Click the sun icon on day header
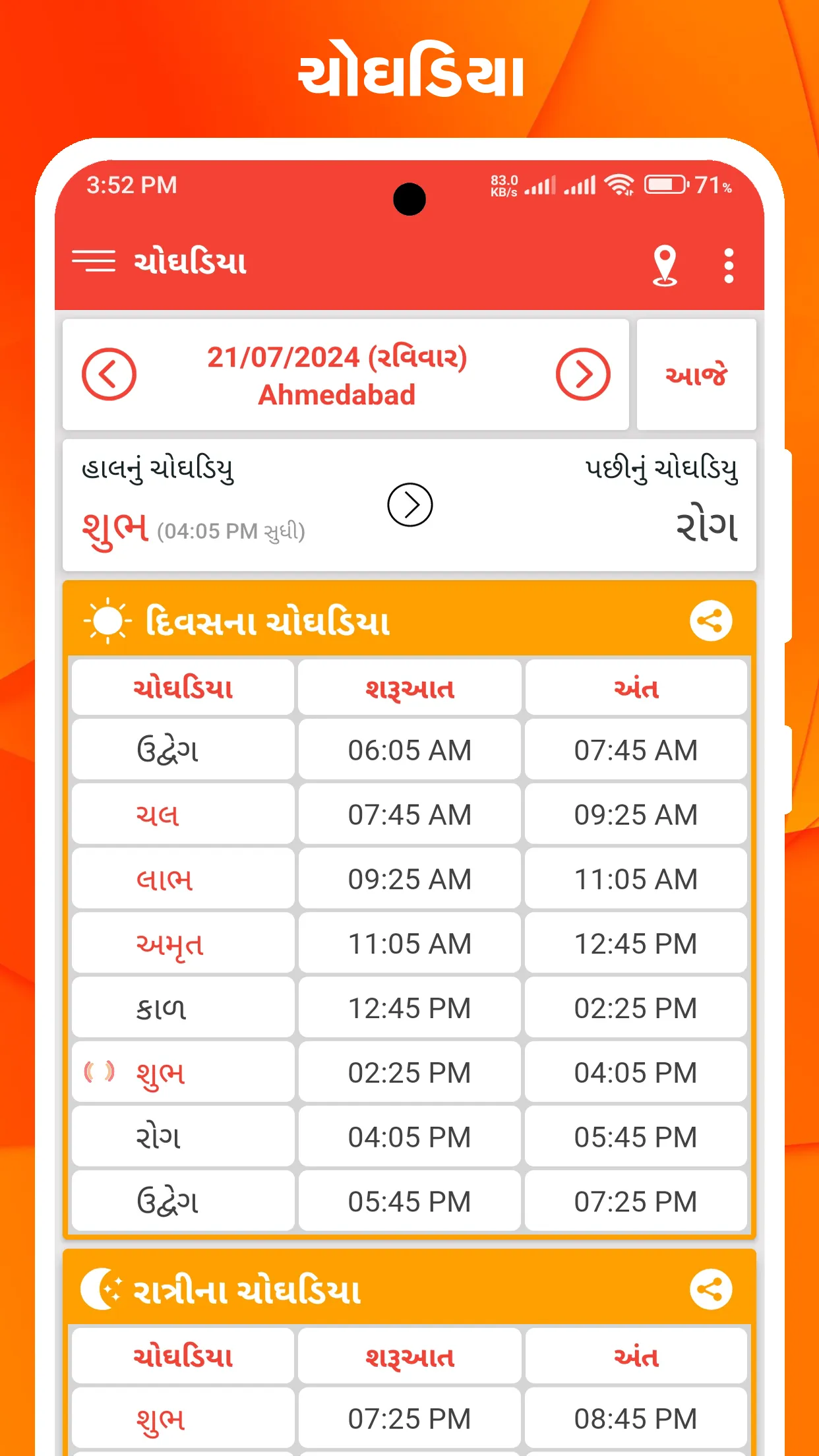819x1456 pixels. click(107, 621)
